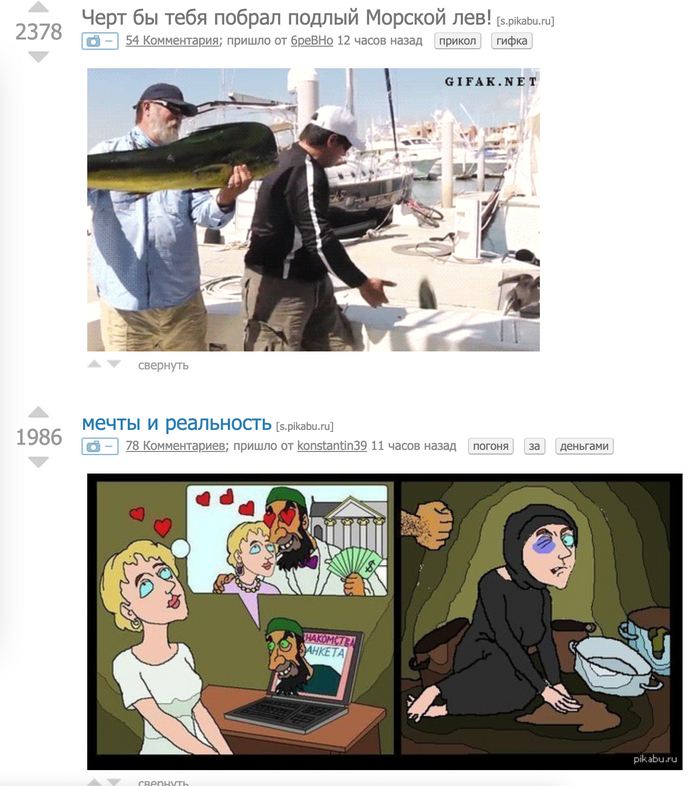
Task: Downvote the Морской лев post
Action: click(38, 57)
